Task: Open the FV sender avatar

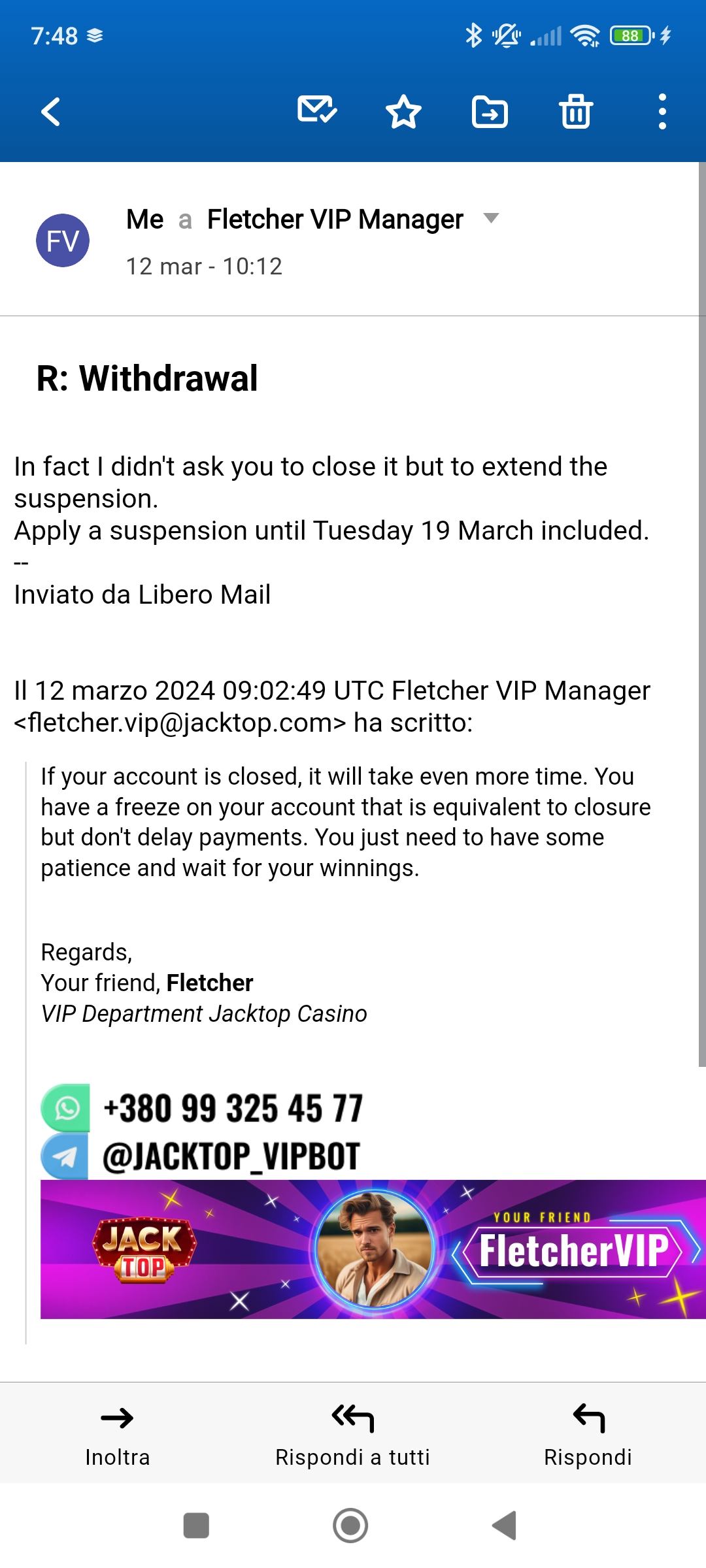Action: (x=63, y=240)
